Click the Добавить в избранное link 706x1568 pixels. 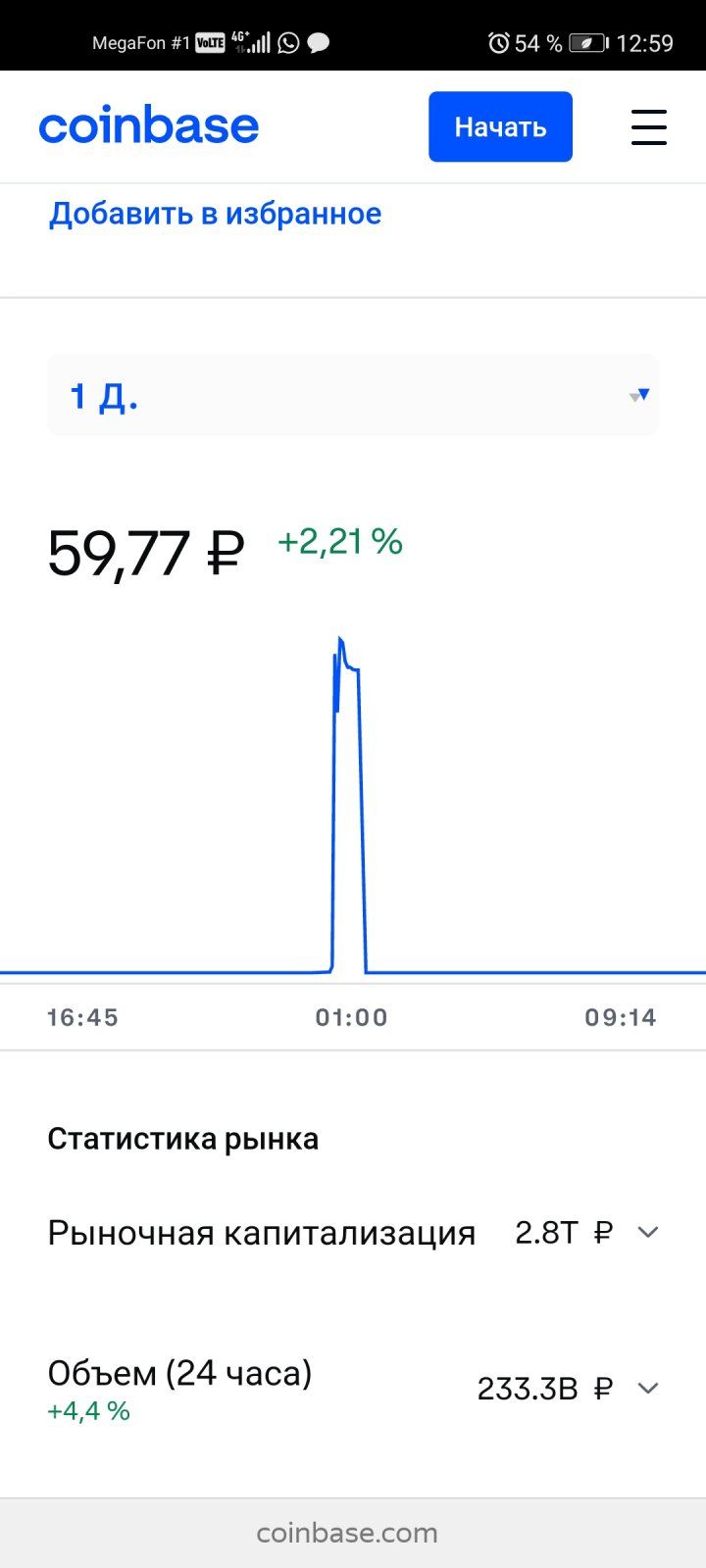click(215, 213)
